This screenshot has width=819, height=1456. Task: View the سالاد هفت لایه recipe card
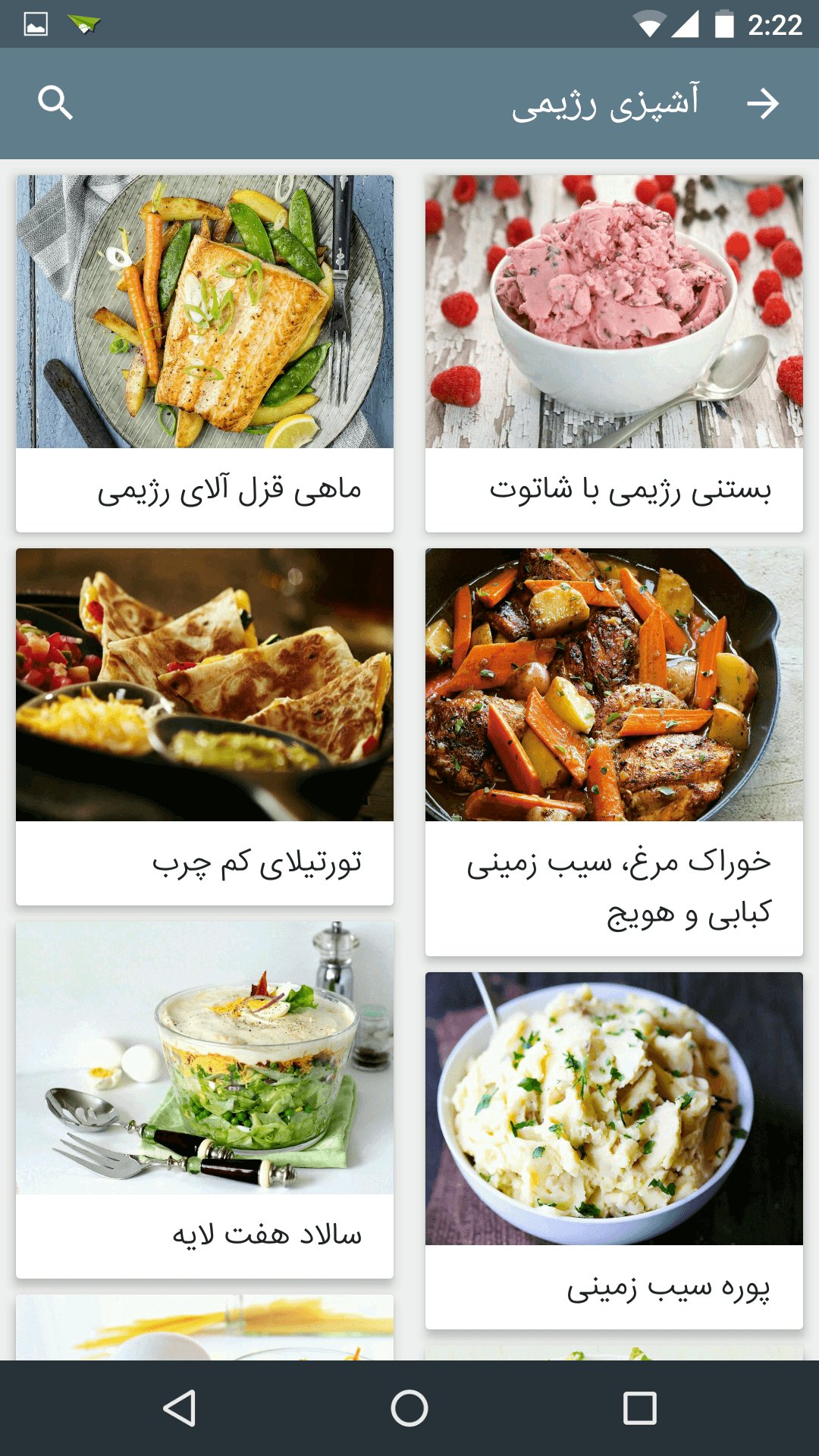205,1099
